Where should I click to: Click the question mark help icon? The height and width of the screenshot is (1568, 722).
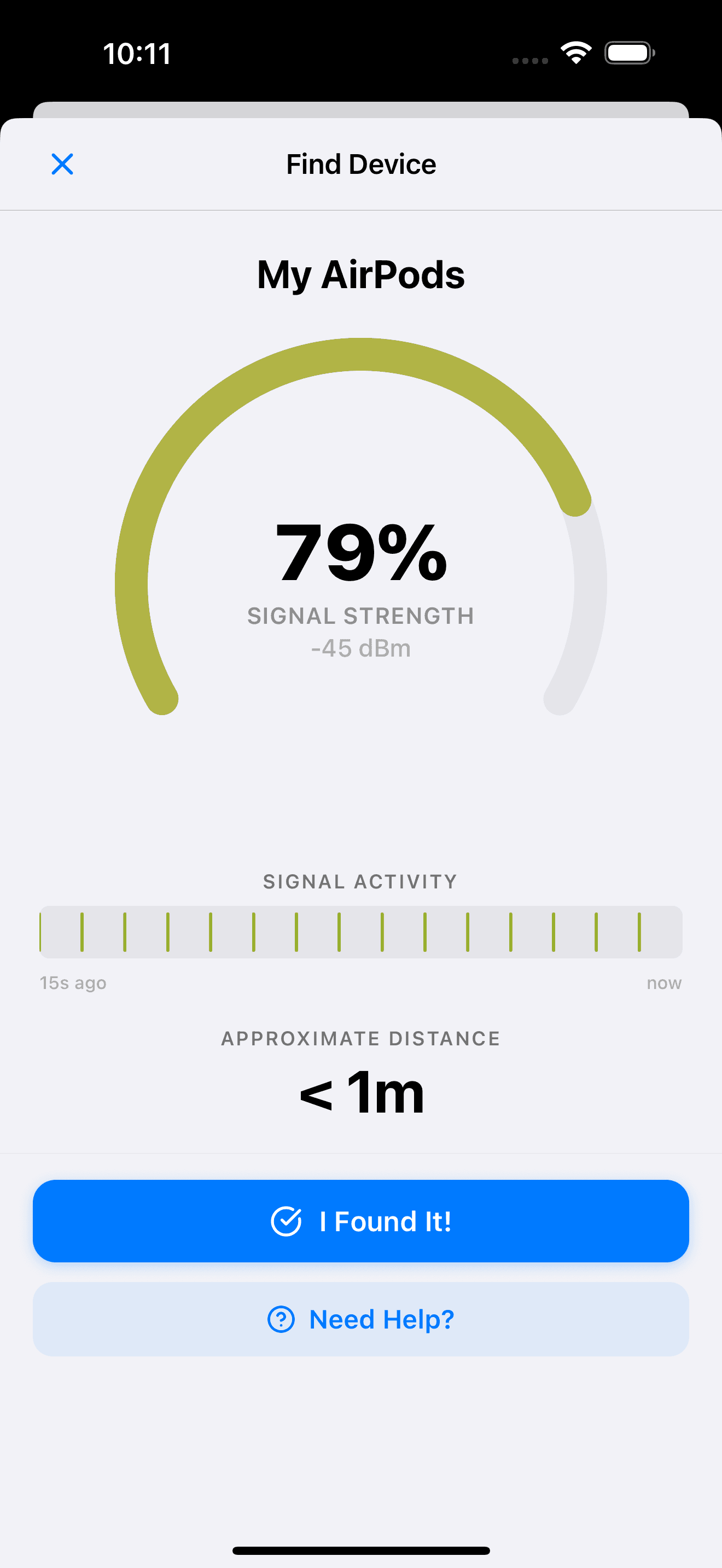280,1319
